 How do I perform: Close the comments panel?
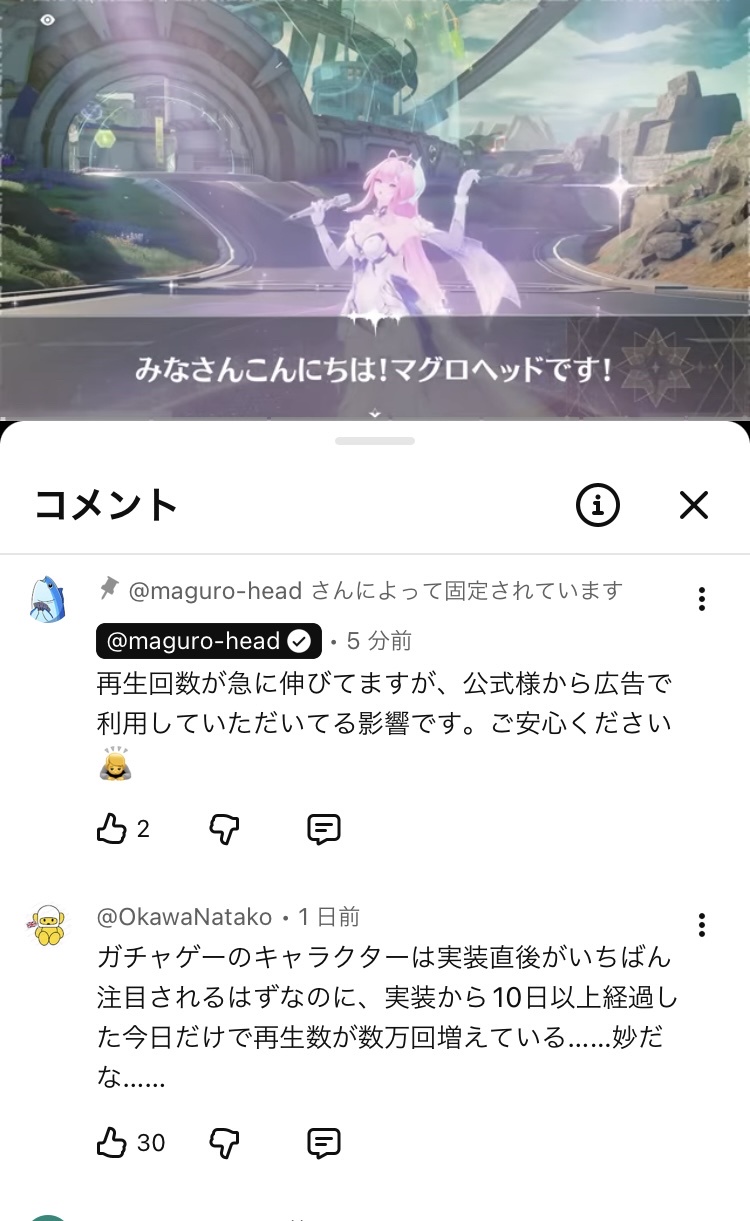click(693, 505)
